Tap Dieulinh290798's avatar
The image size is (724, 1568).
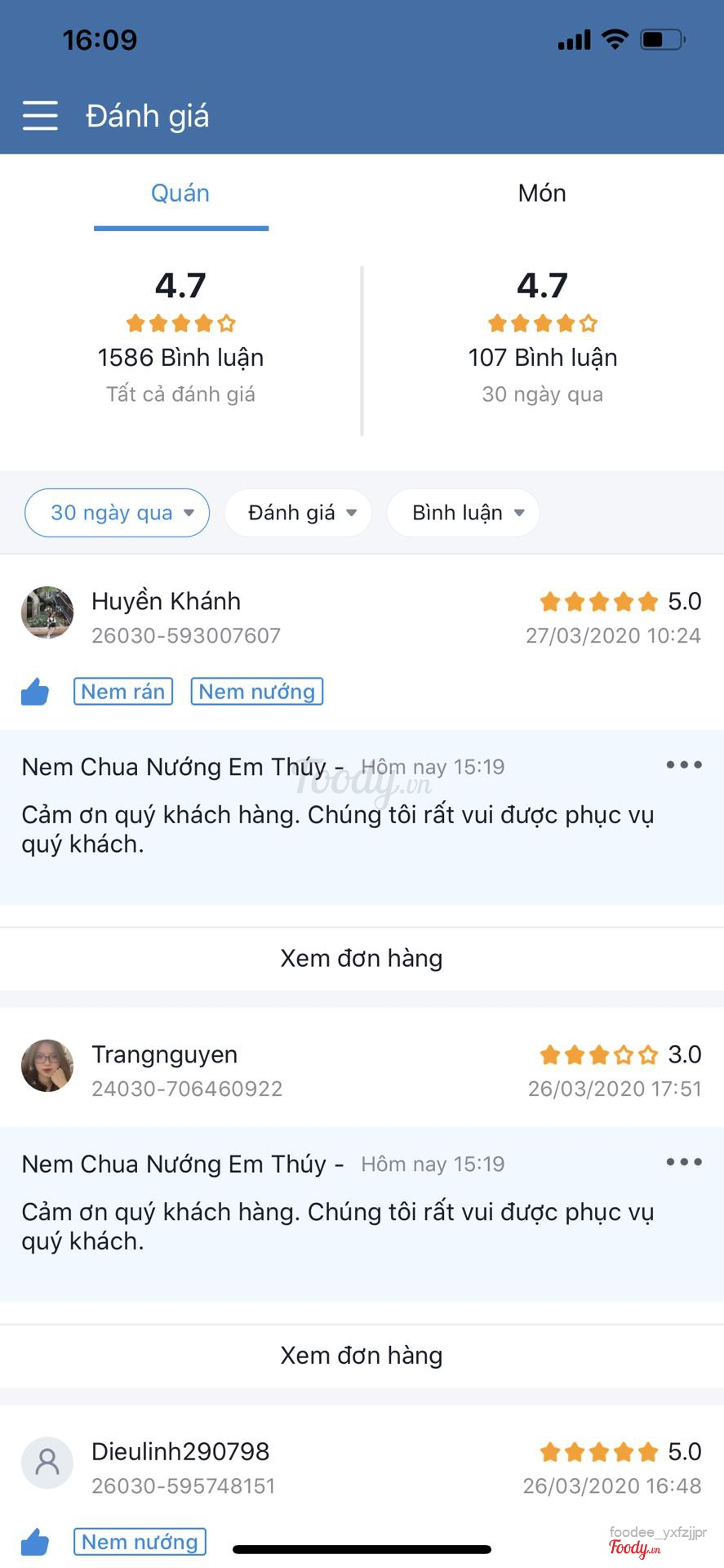(47, 1463)
